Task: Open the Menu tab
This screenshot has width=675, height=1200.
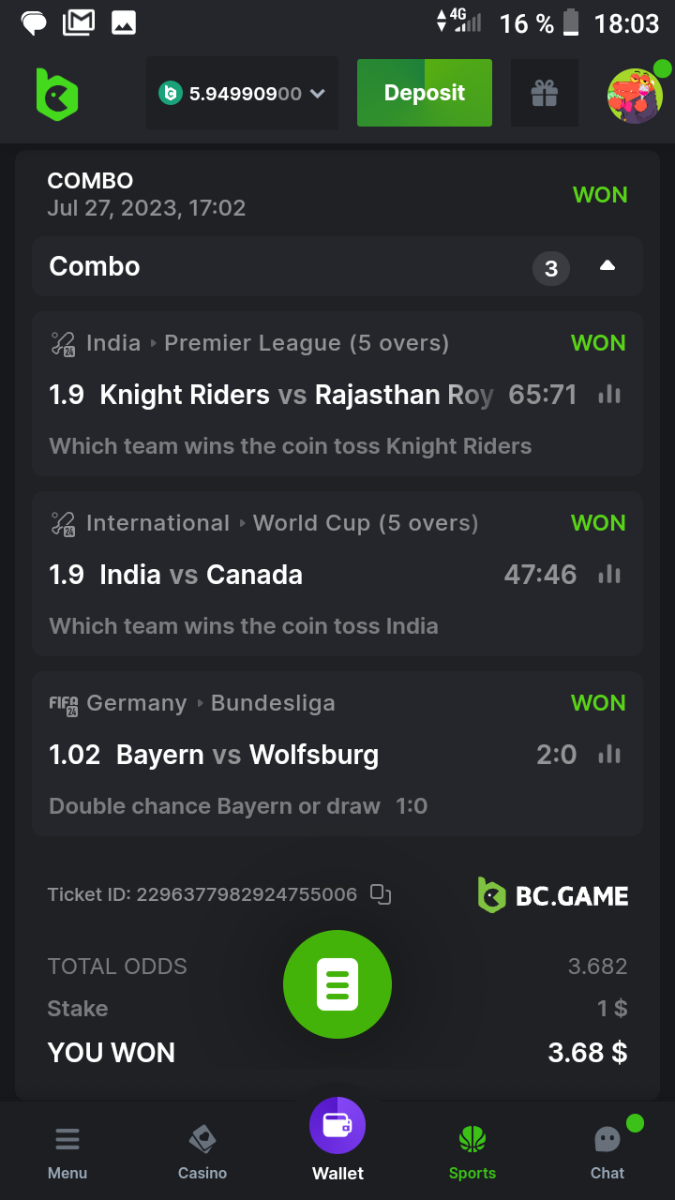Action: click(67, 1152)
